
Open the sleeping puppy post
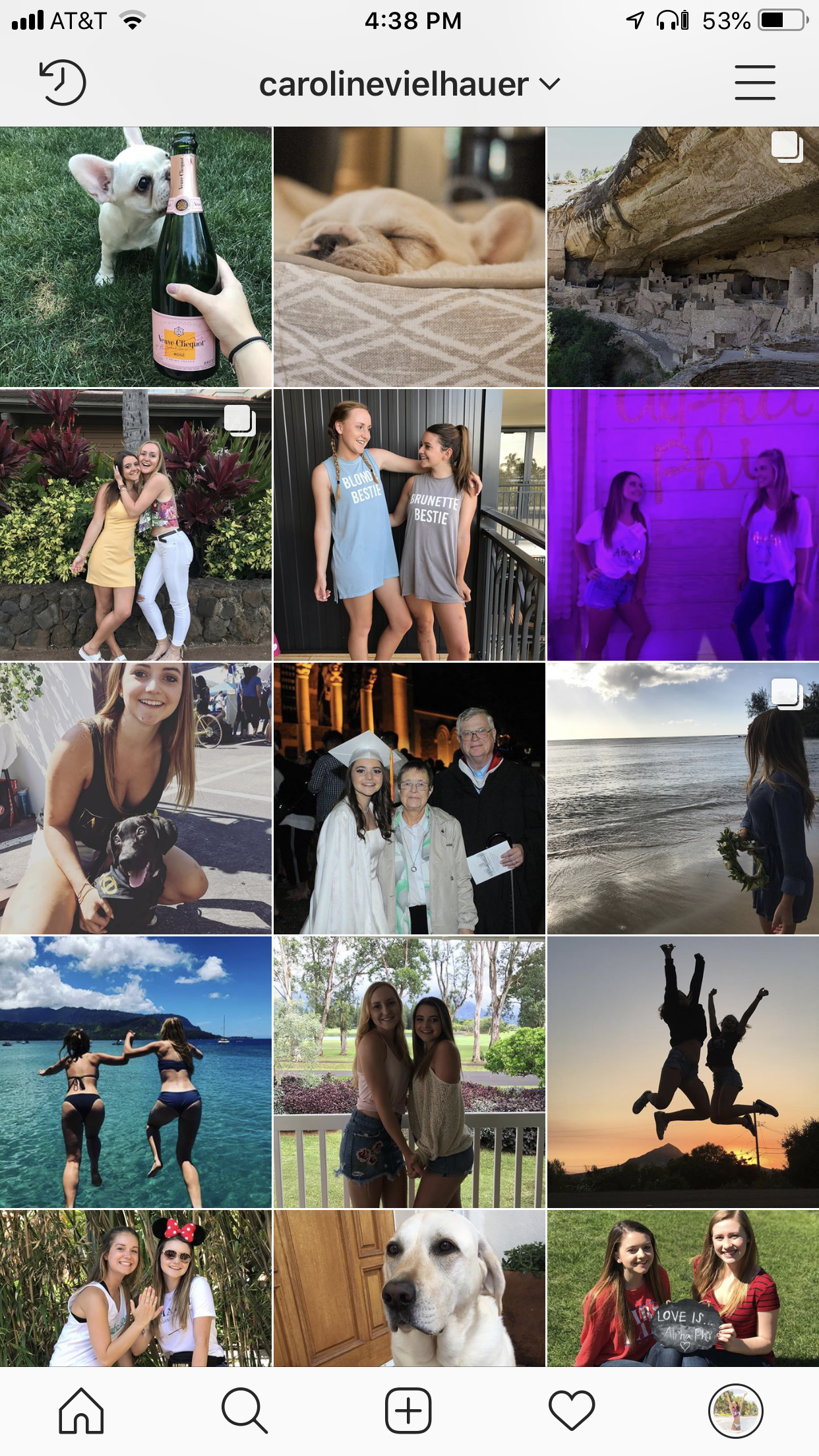coord(409,257)
